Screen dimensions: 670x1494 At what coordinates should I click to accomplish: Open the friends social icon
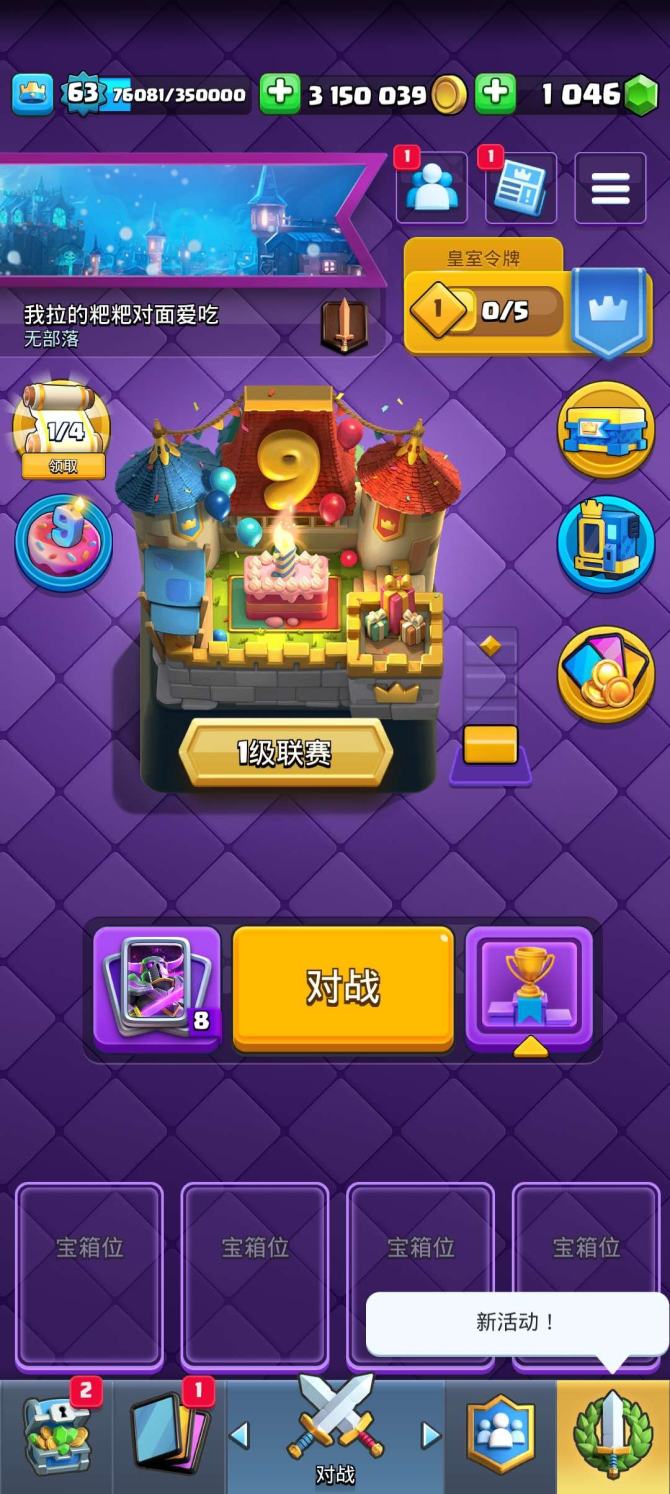(x=432, y=188)
